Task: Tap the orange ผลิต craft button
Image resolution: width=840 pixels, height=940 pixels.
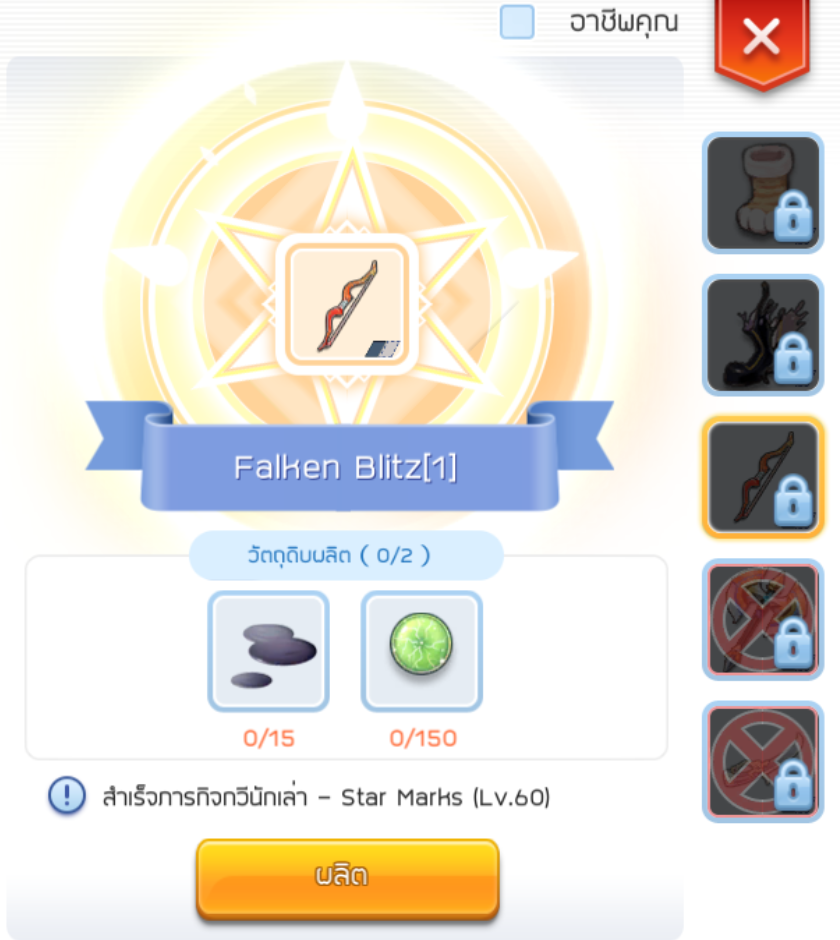Action: 347,877
